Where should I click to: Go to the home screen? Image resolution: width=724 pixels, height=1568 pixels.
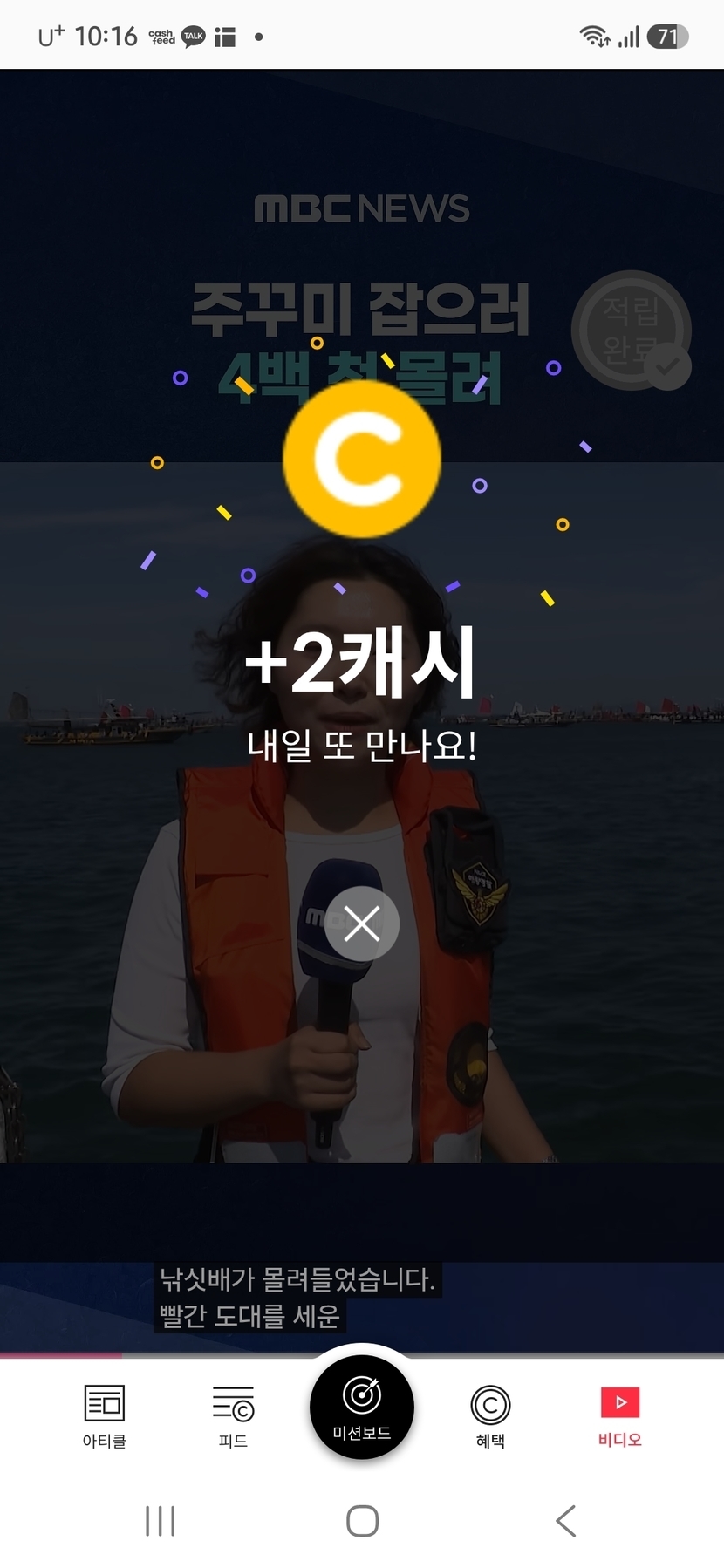pyautogui.click(x=362, y=1521)
